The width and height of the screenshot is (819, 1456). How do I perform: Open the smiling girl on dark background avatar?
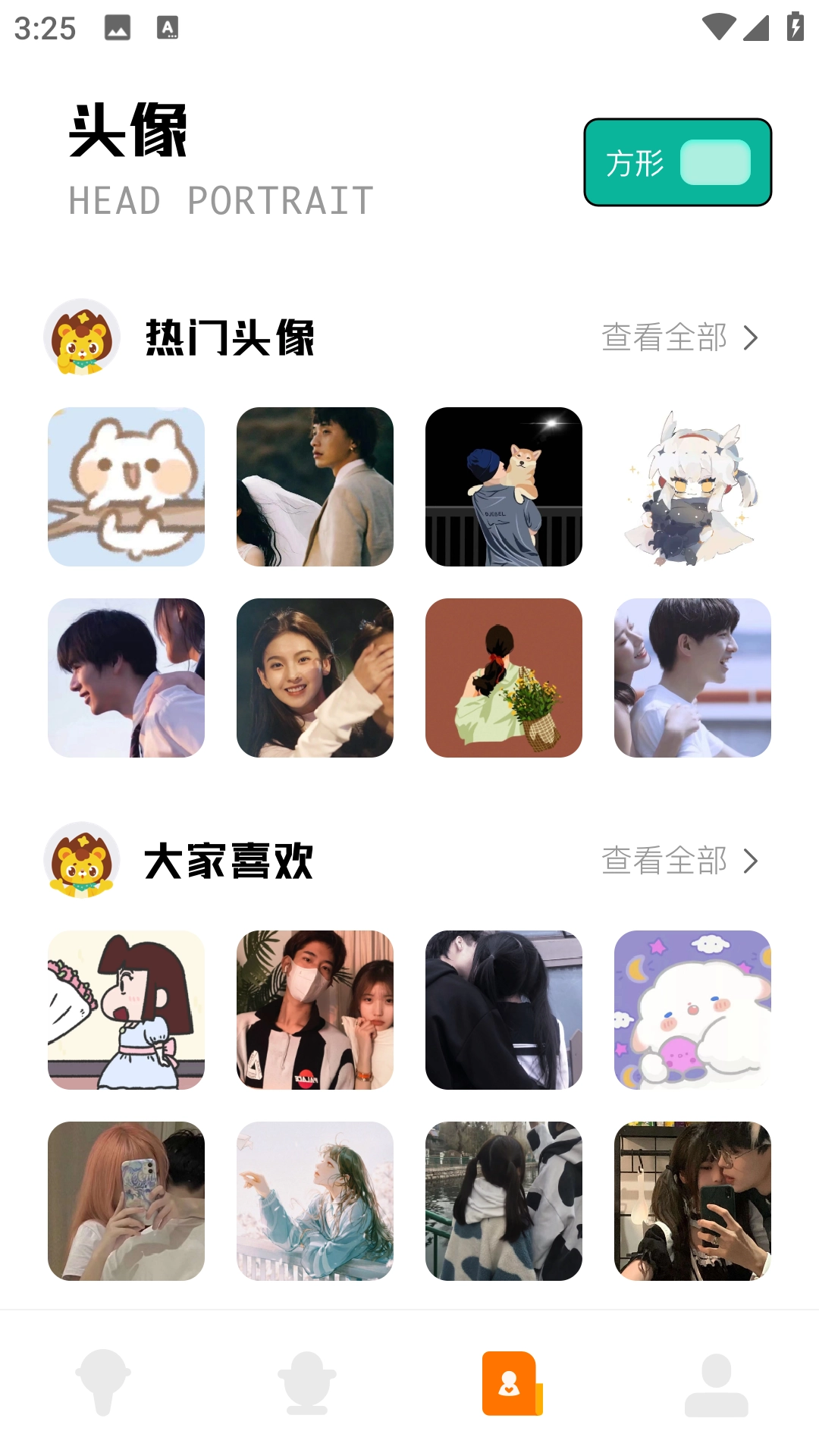315,678
